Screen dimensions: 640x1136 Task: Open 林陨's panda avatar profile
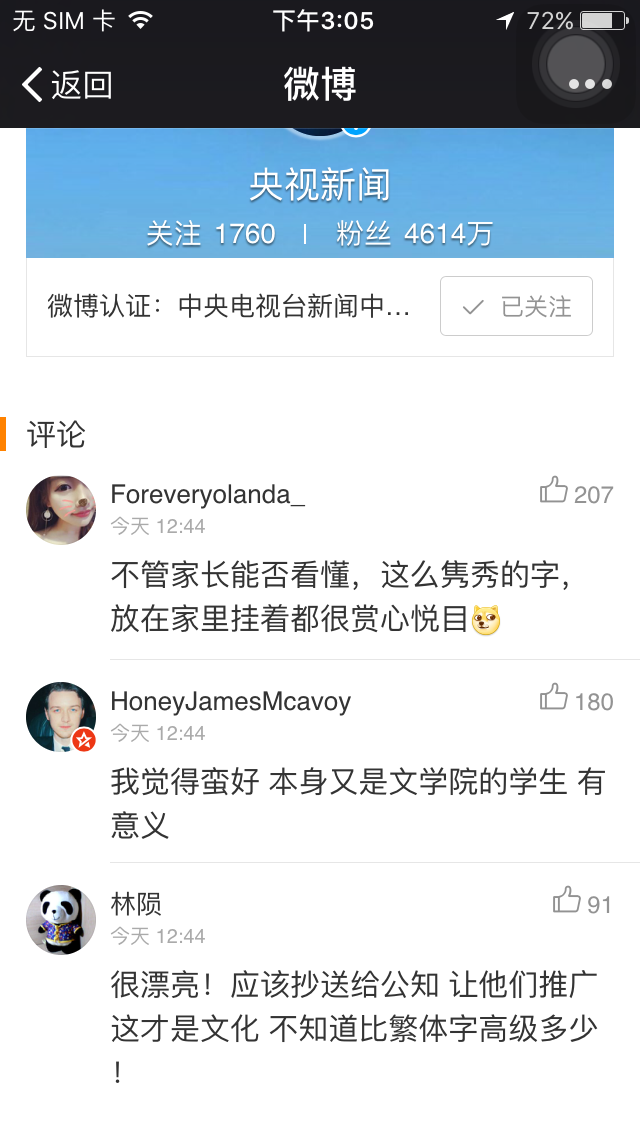click(x=61, y=919)
